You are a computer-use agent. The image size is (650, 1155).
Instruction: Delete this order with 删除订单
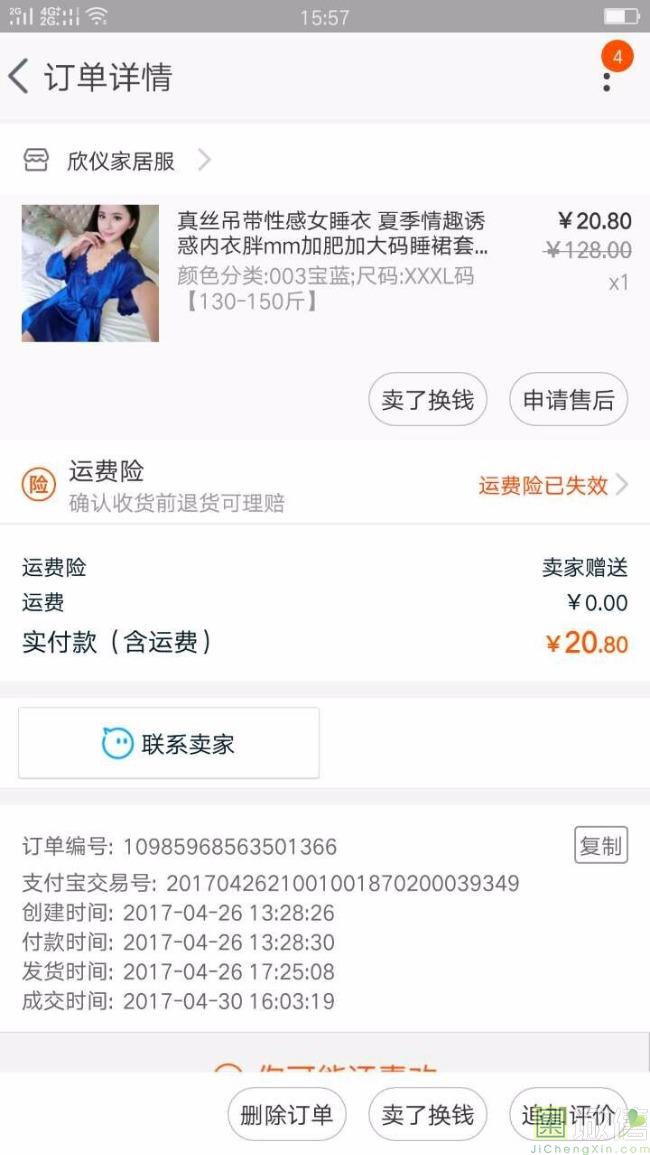point(287,1115)
